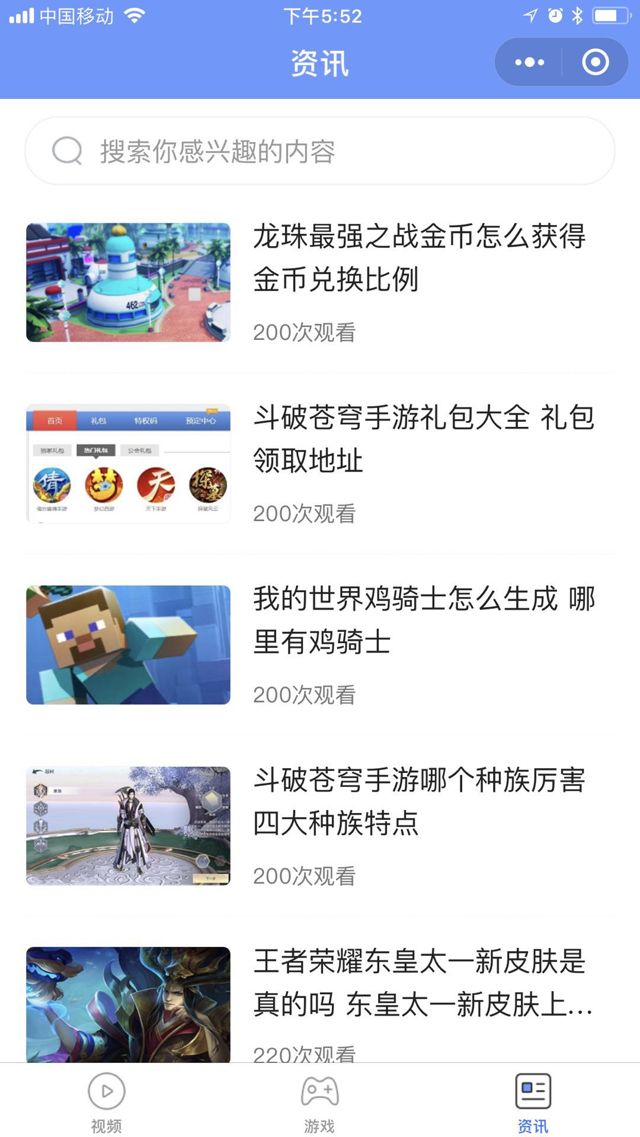The width and height of the screenshot is (640, 1137).
Task: Open the mini program more options menu
Action: coord(529,63)
